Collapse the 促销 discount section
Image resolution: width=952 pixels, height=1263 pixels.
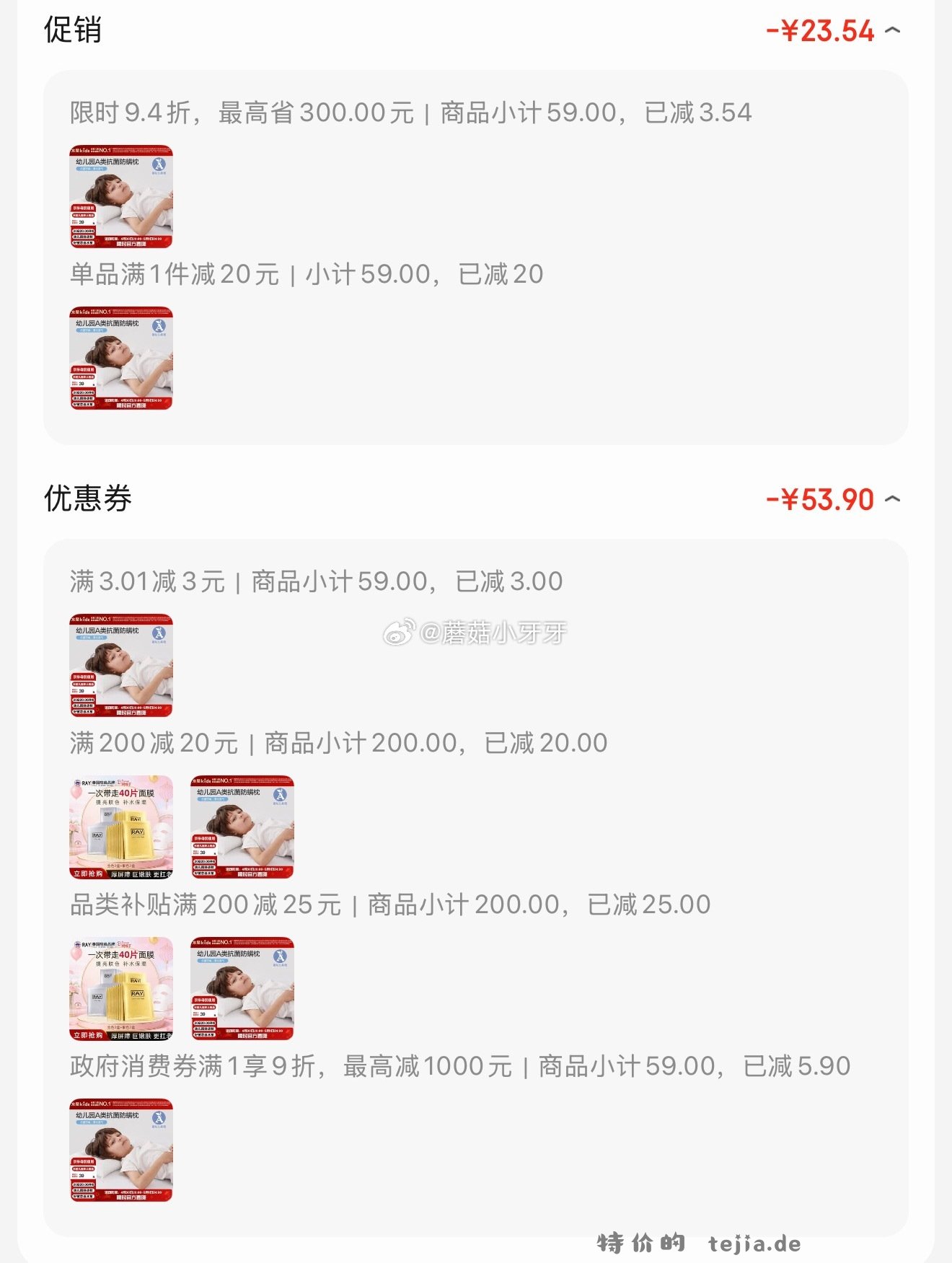892,30
